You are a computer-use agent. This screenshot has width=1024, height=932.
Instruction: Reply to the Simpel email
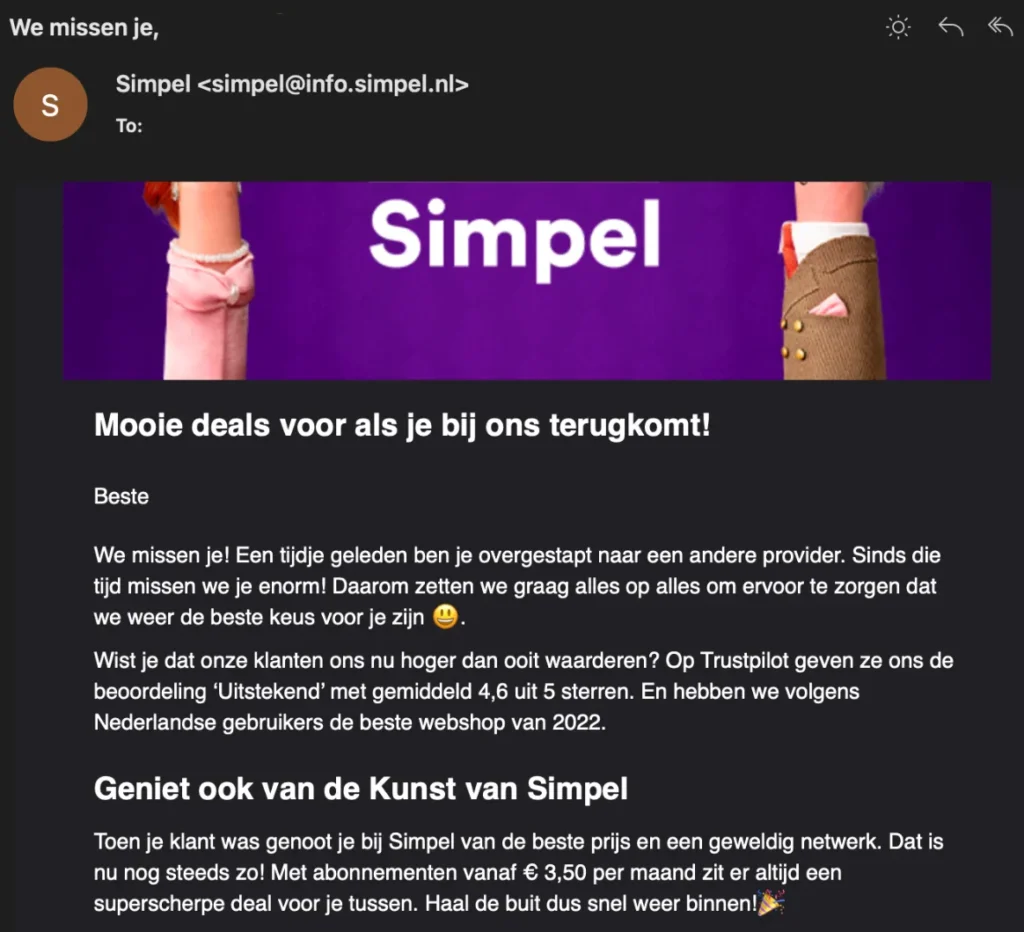pyautogui.click(x=950, y=28)
